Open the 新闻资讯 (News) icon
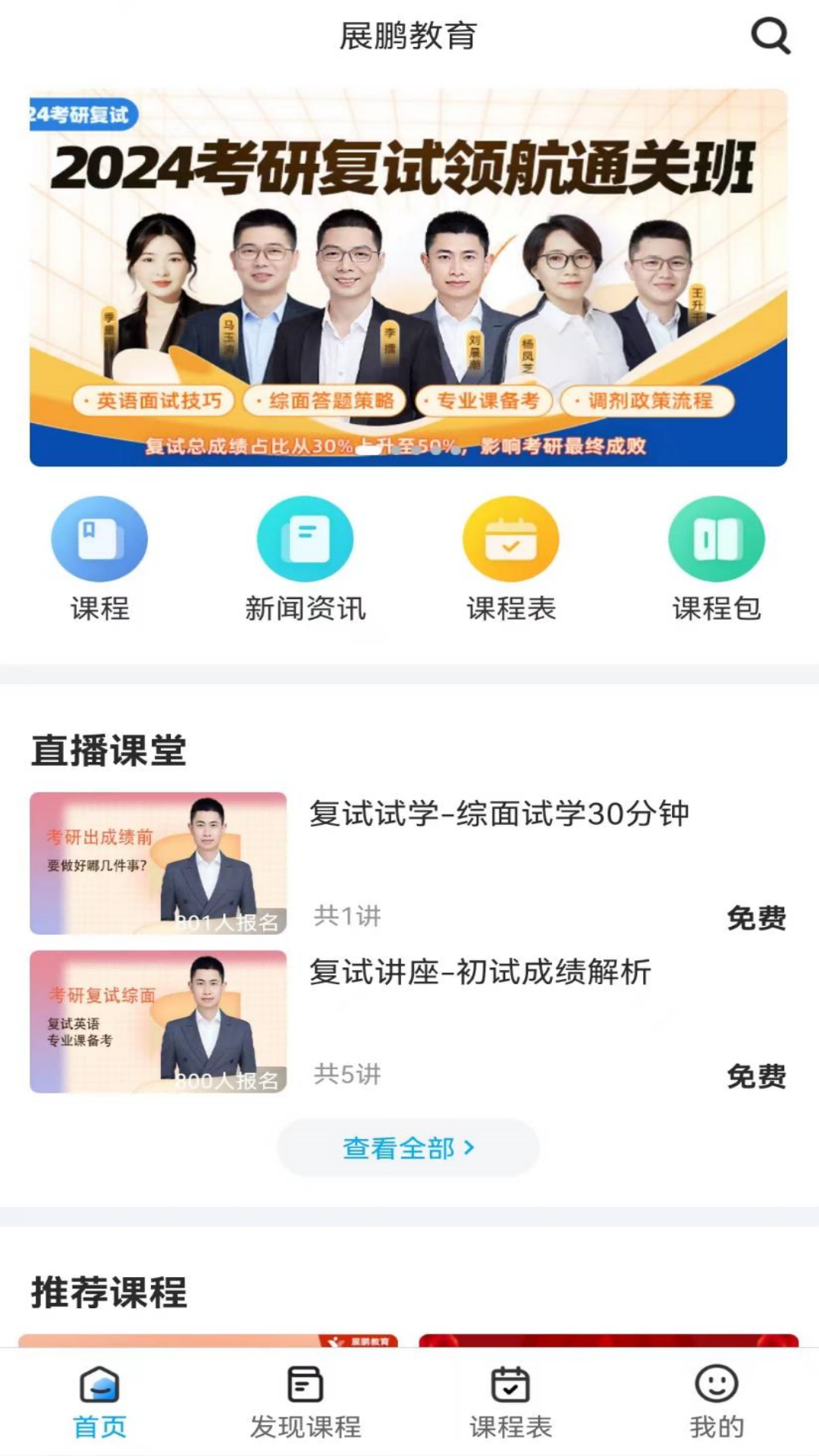 point(304,538)
